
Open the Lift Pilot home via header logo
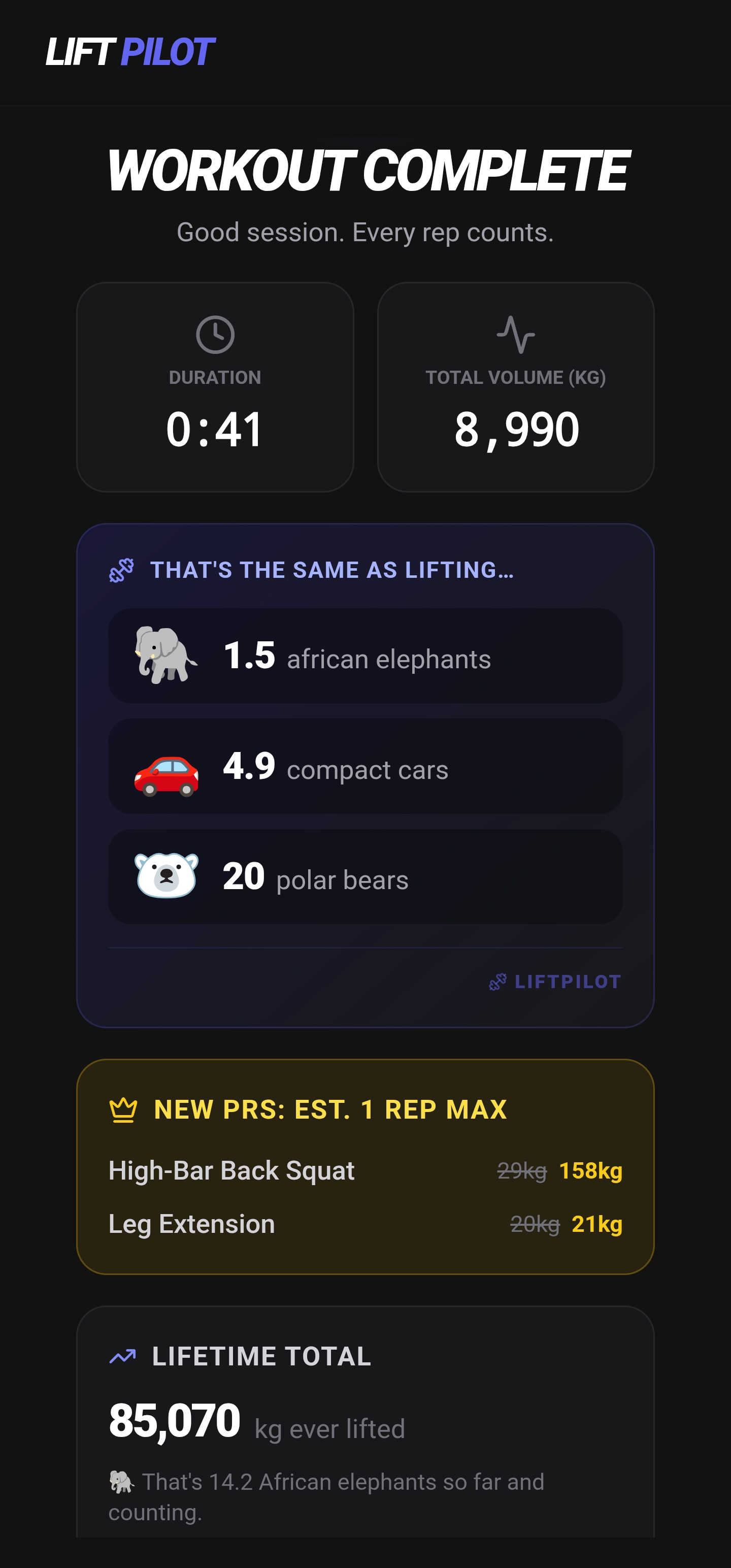(x=129, y=52)
